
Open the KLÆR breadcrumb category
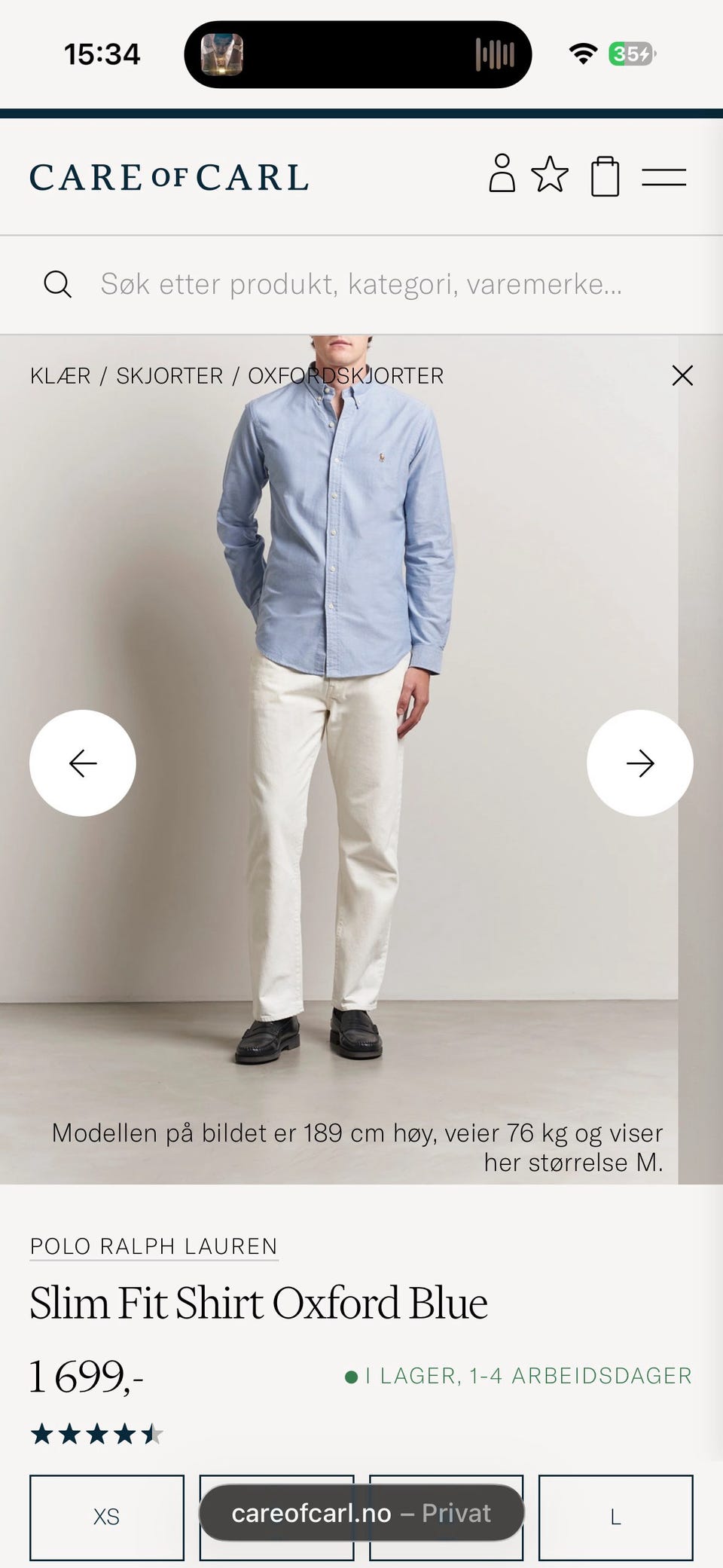[59, 375]
